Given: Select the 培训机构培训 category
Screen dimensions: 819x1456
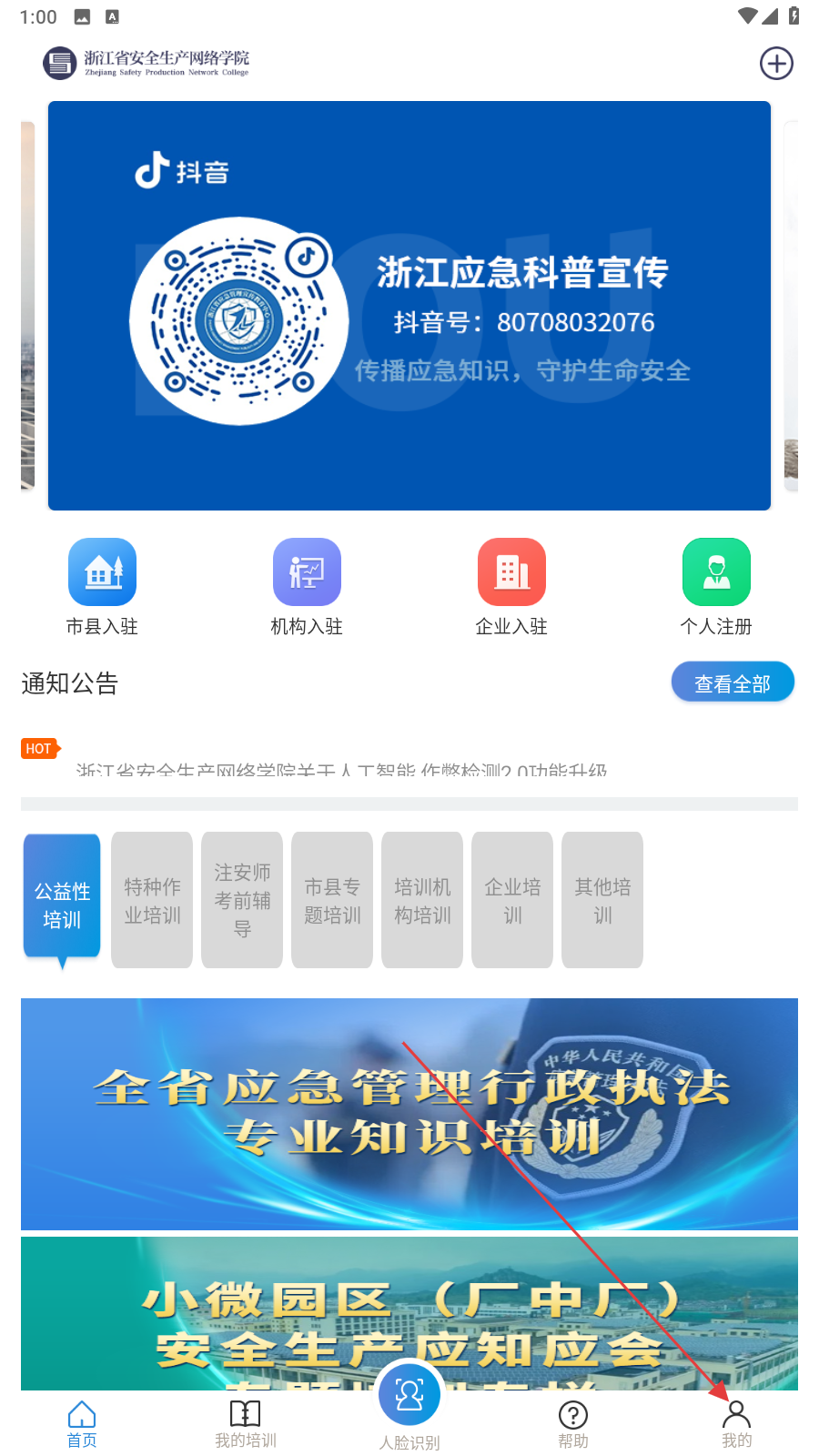Looking at the screenshot, I should tap(422, 901).
